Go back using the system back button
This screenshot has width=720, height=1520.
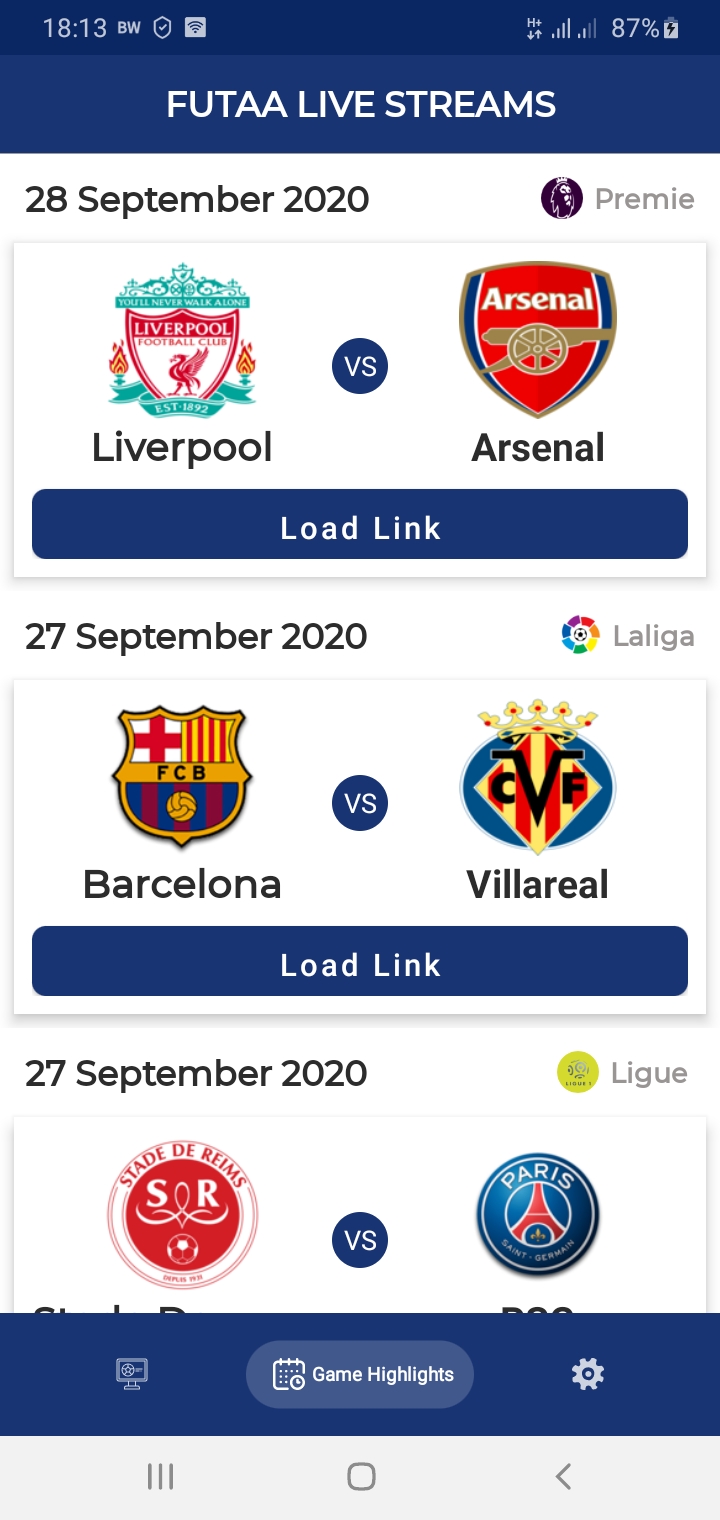pyautogui.click(x=563, y=1476)
